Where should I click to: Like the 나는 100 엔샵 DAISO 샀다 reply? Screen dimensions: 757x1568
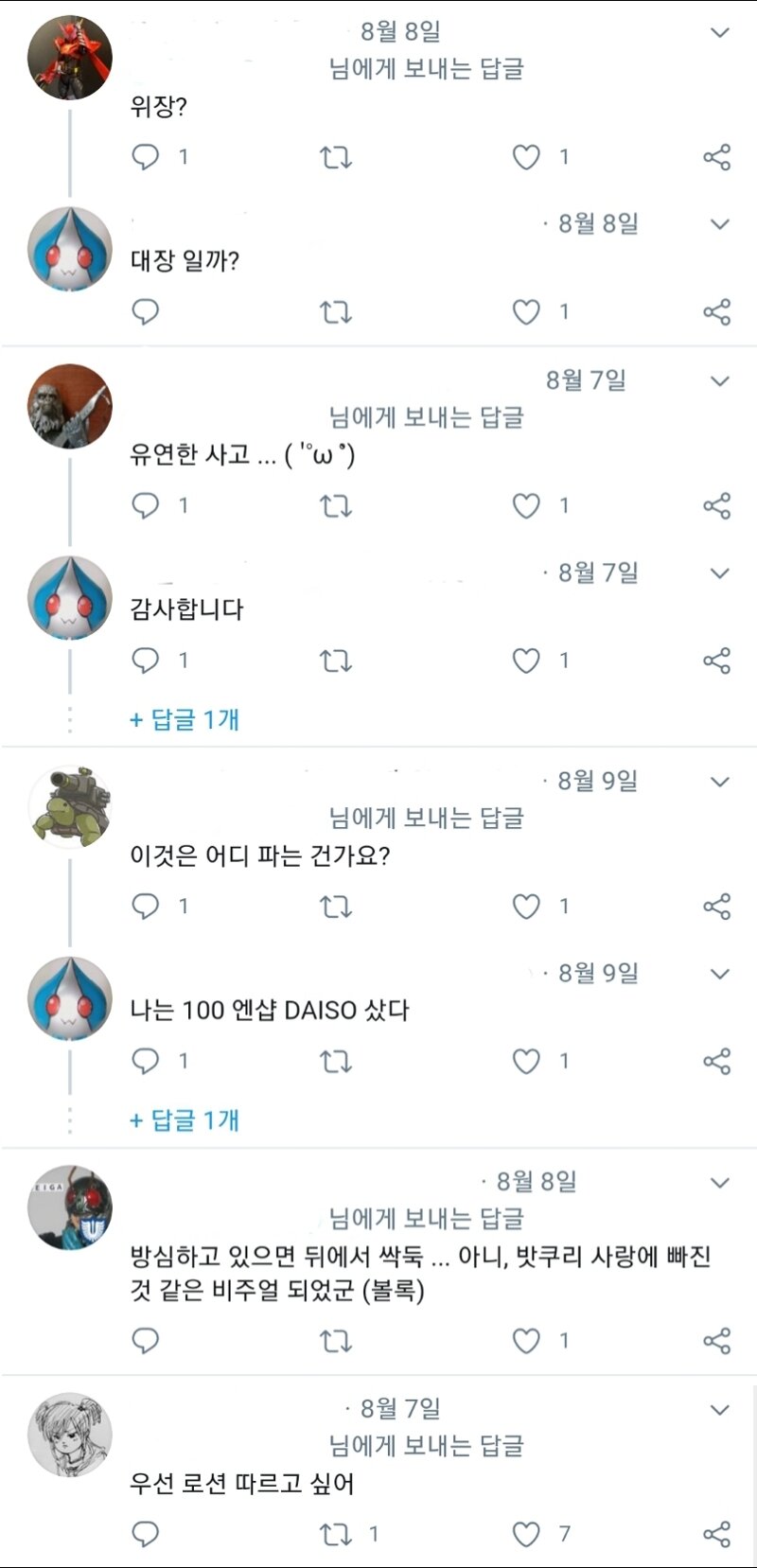click(x=526, y=1062)
